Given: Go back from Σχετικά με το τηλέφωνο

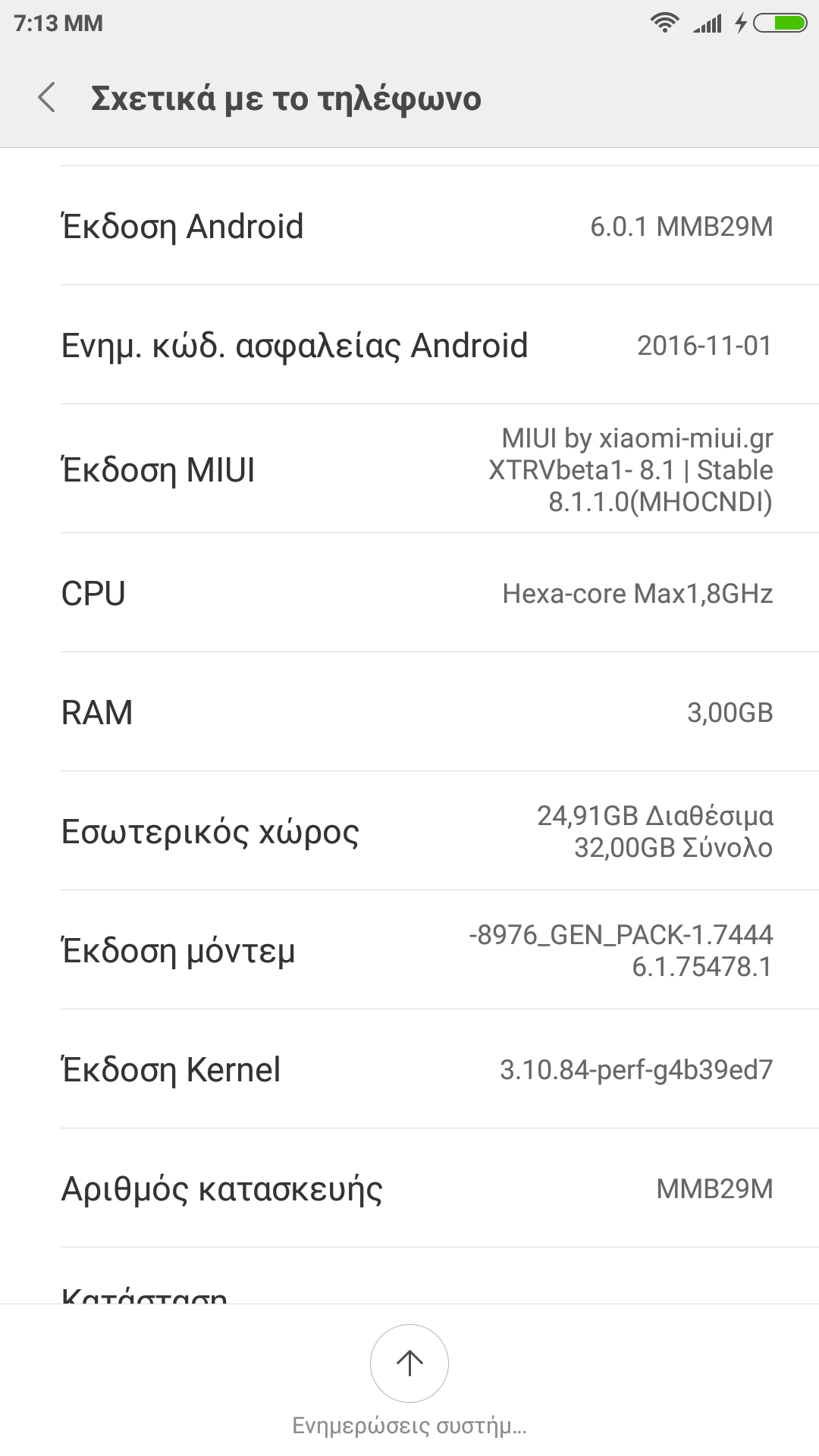Looking at the screenshot, I should [x=47, y=98].
